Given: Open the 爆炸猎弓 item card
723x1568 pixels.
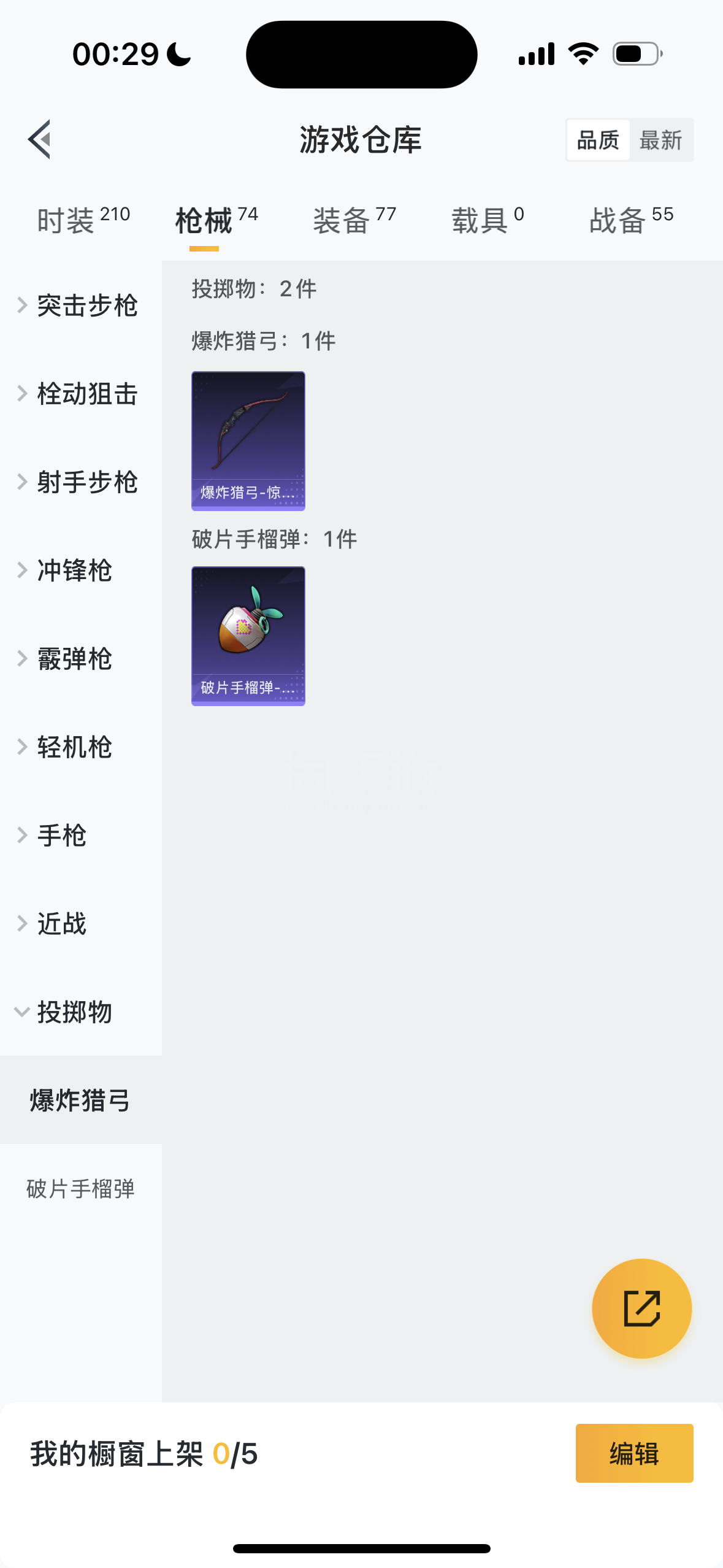Looking at the screenshot, I should click(x=248, y=440).
